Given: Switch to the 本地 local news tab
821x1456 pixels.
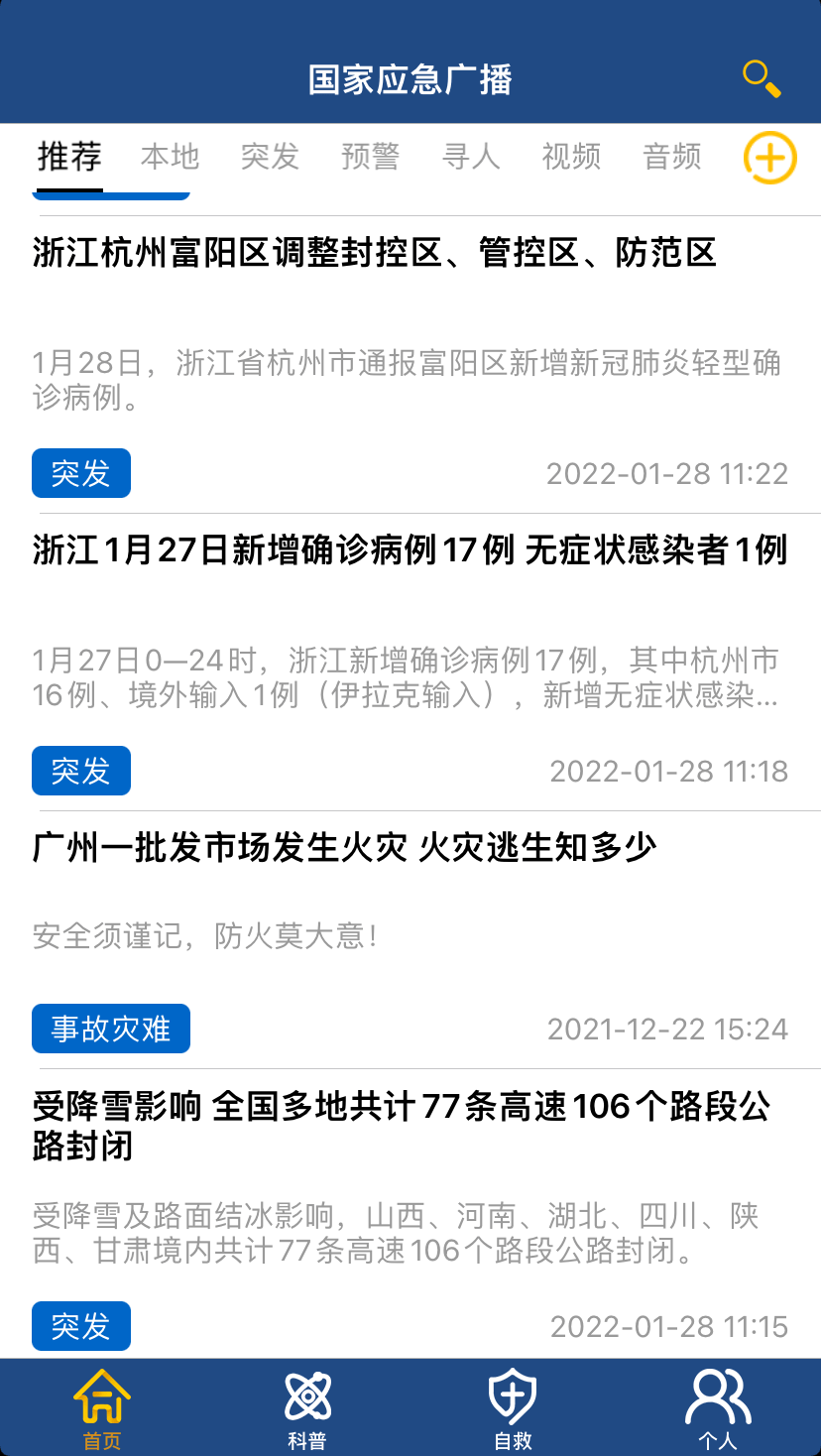Looking at the screenshot, I should pos(170,156).
